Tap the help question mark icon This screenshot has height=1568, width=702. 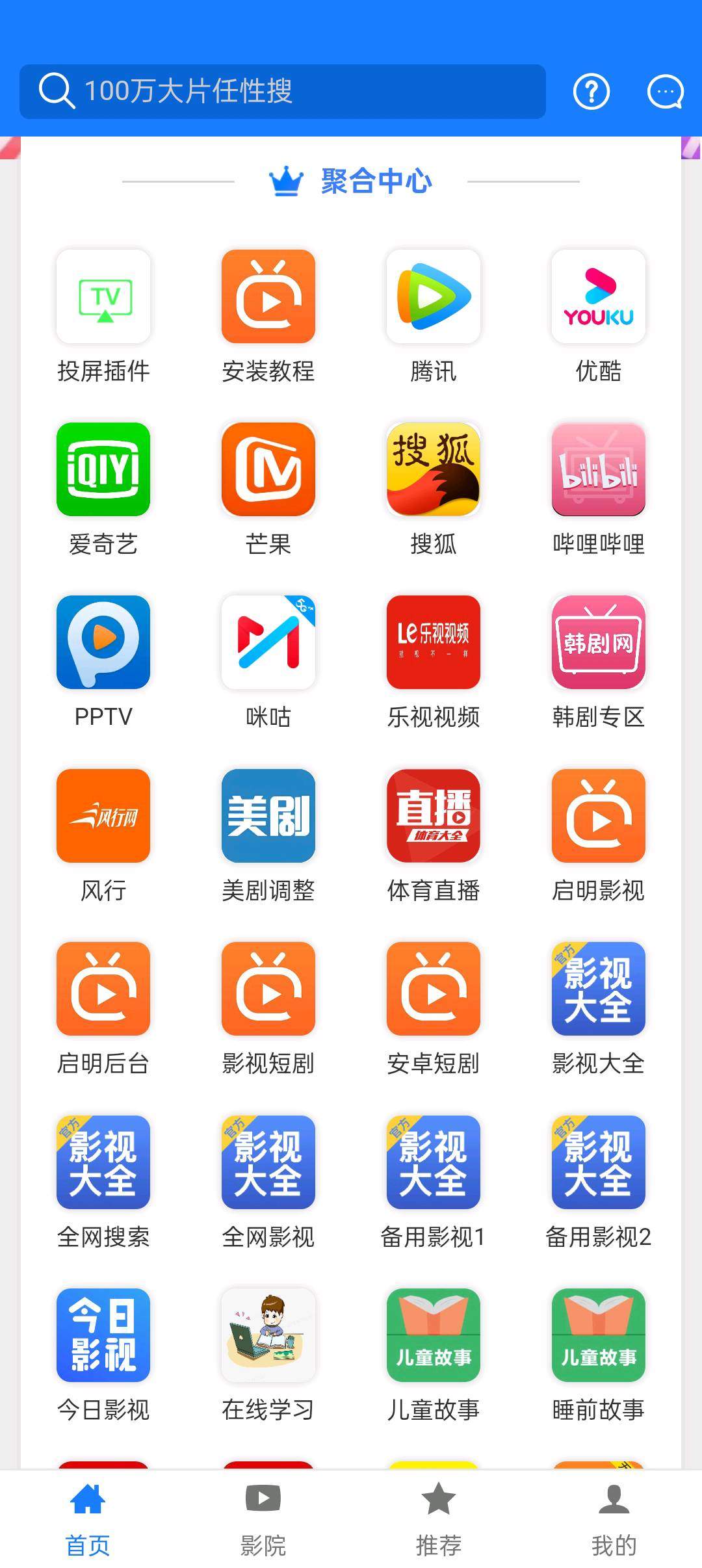[590, 91]
